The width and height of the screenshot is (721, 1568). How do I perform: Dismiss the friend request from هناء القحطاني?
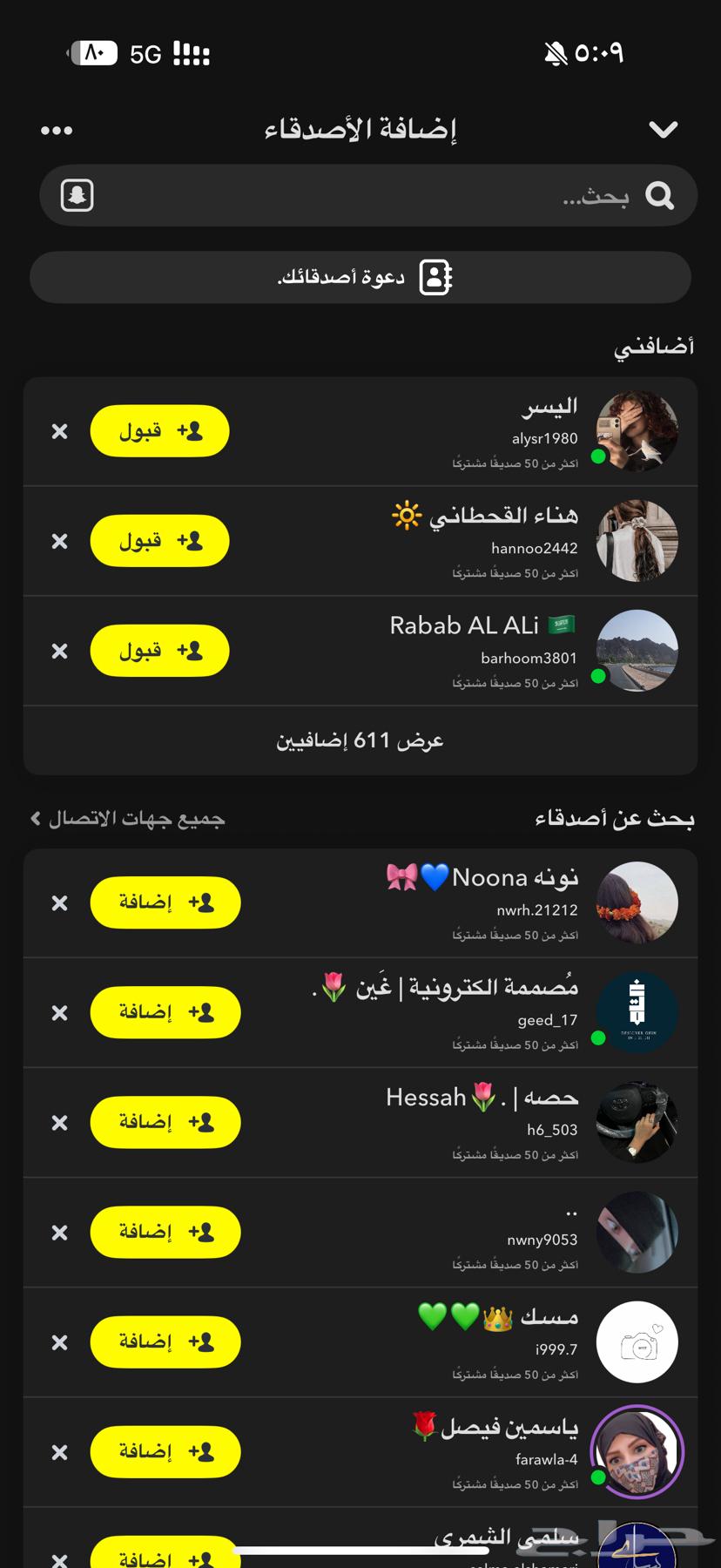click(x=58, y=540)
